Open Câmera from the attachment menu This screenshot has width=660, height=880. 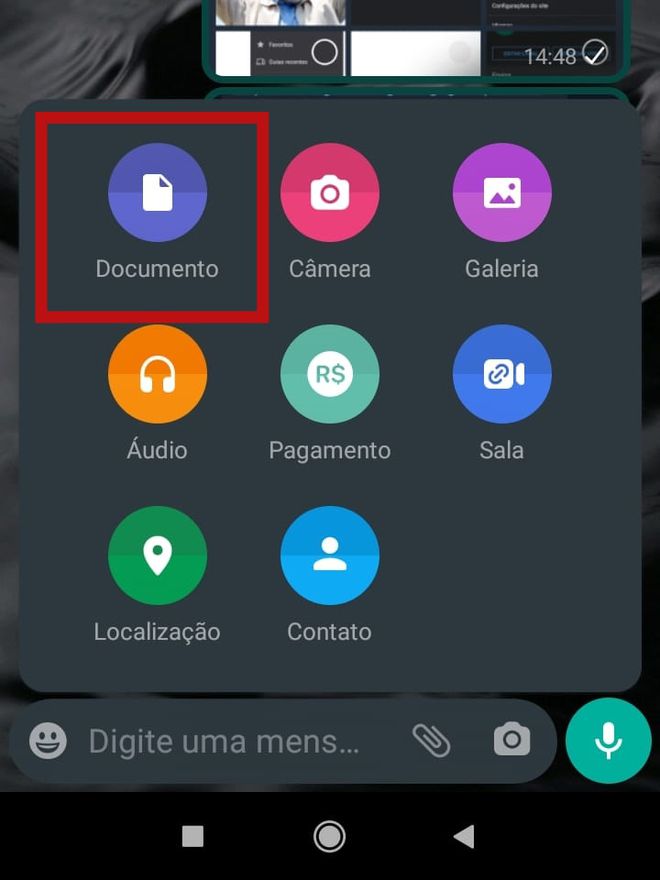pyautogui.click(x=329, y=193)
